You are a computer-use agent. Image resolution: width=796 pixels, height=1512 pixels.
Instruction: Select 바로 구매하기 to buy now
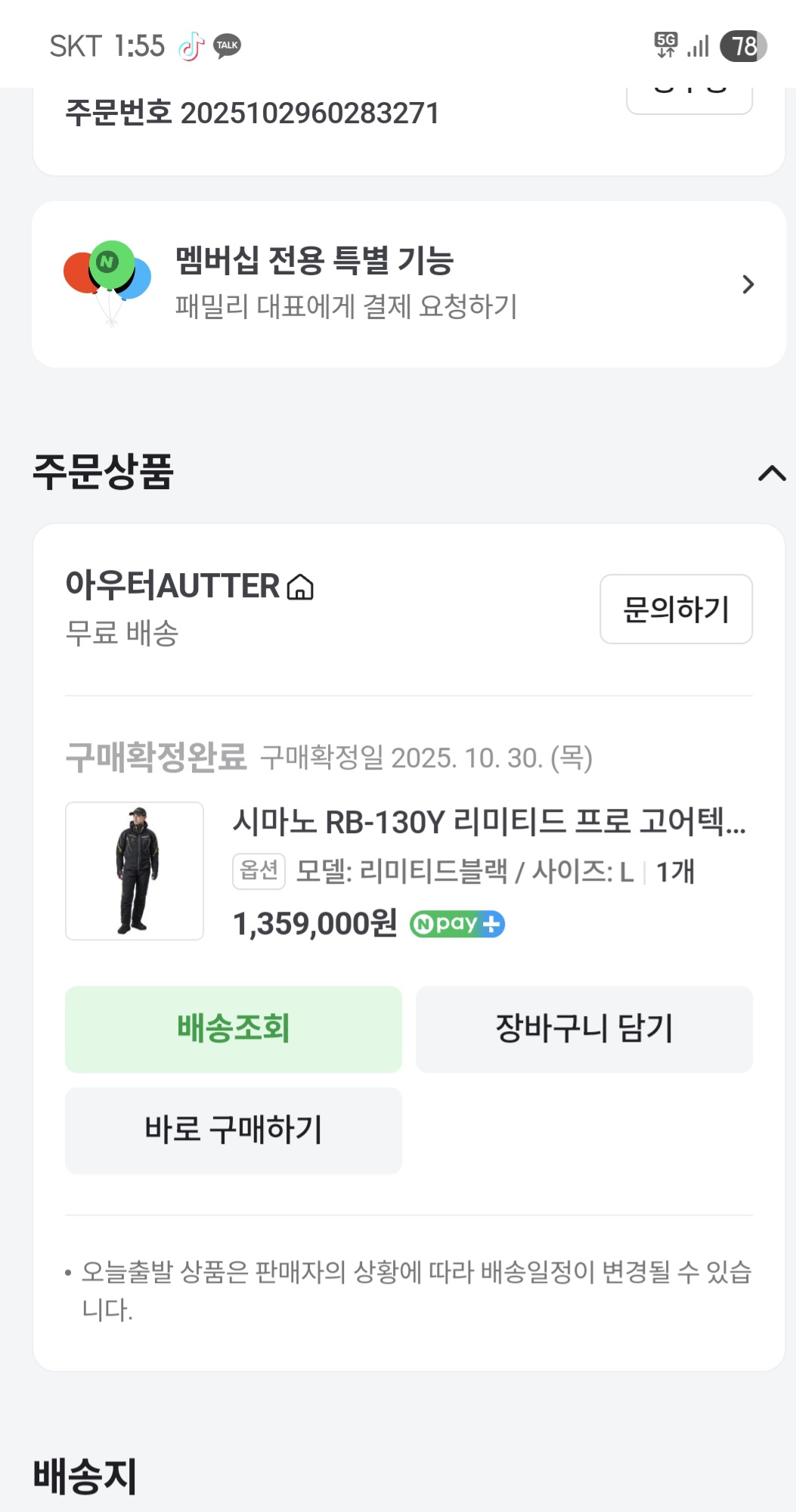click(x=234, y=1130)
